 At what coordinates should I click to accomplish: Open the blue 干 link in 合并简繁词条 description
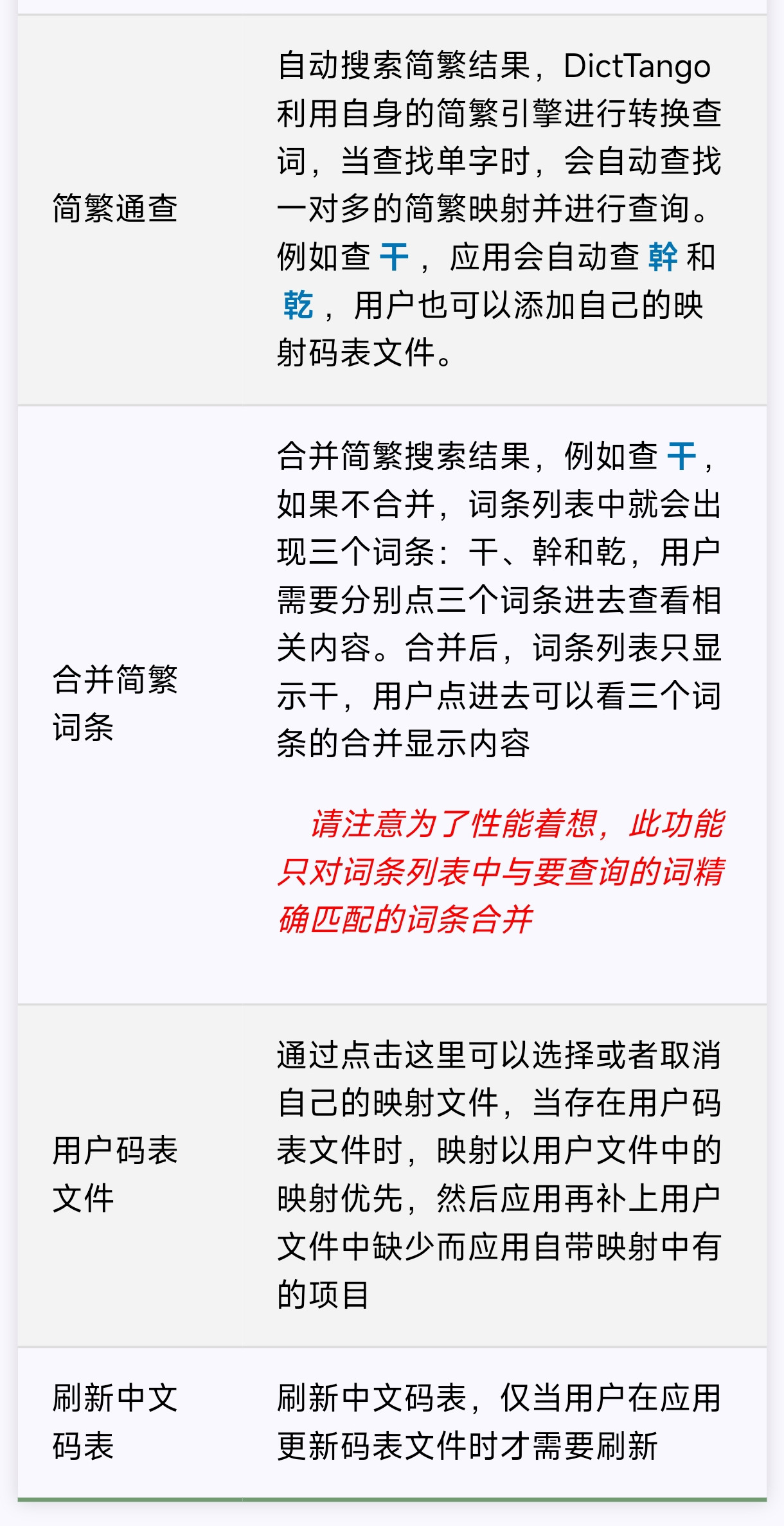coord(681,456)
